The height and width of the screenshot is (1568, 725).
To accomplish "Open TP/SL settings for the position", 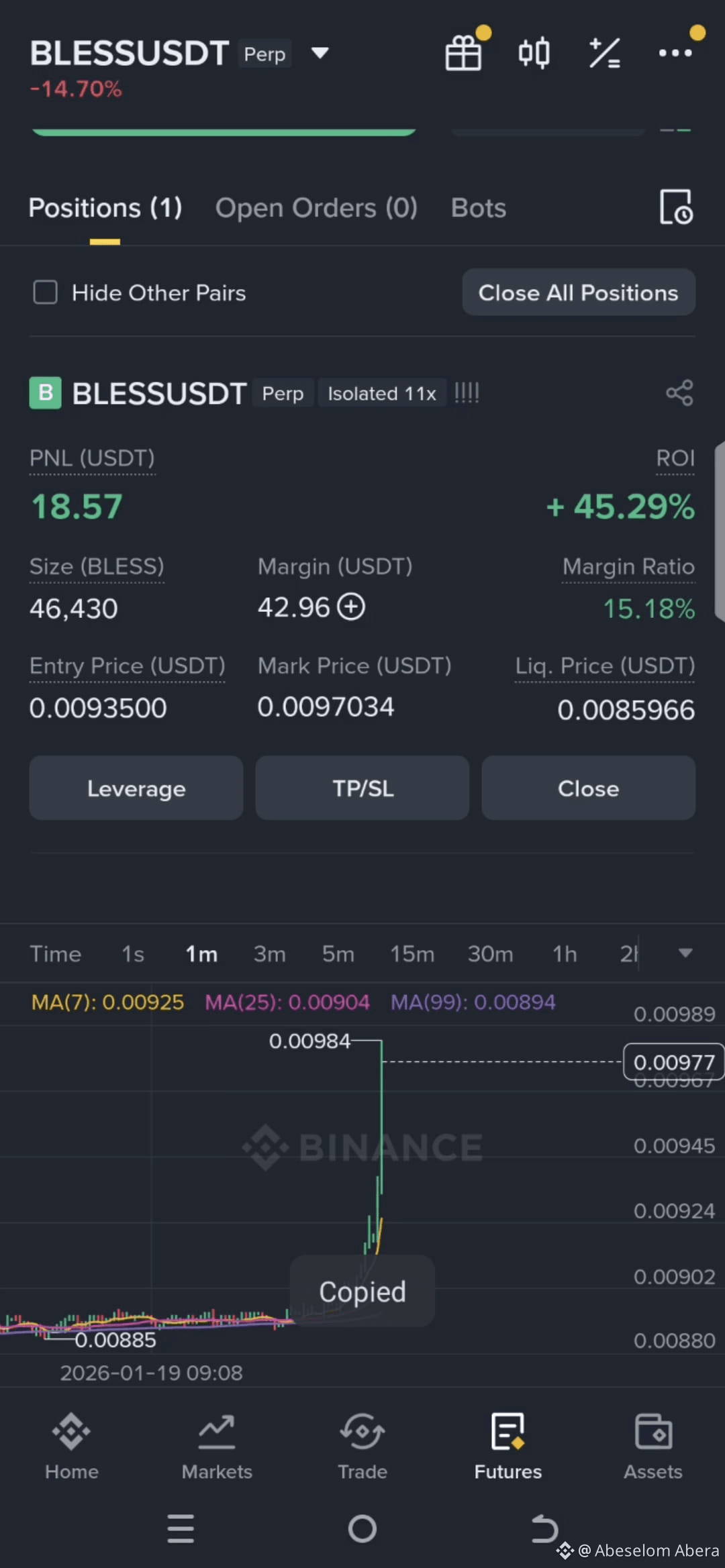I will pos(362,788).
